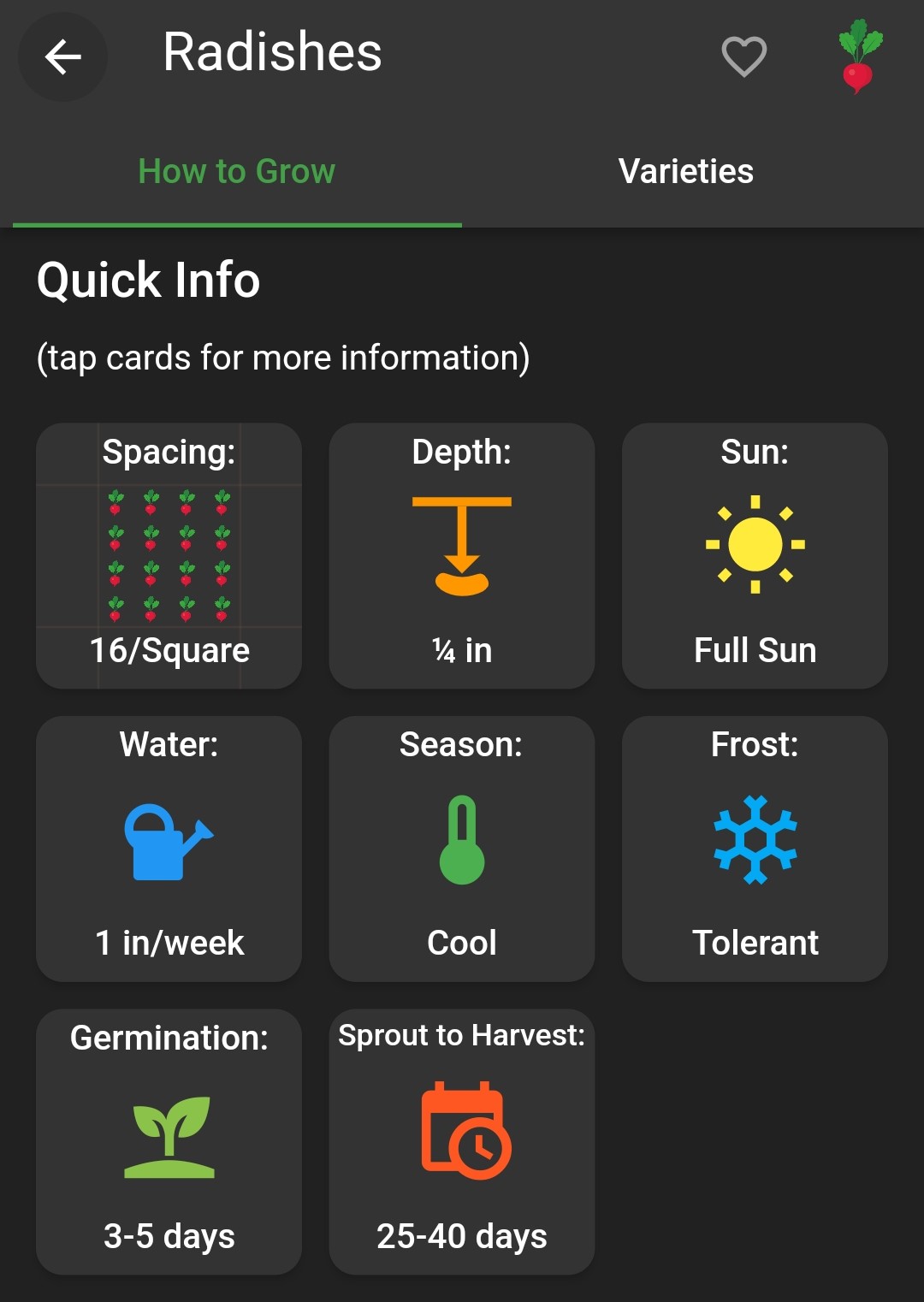924x1302 pixels.
Task: Open the Water requirements card
Action: [169, 849]
